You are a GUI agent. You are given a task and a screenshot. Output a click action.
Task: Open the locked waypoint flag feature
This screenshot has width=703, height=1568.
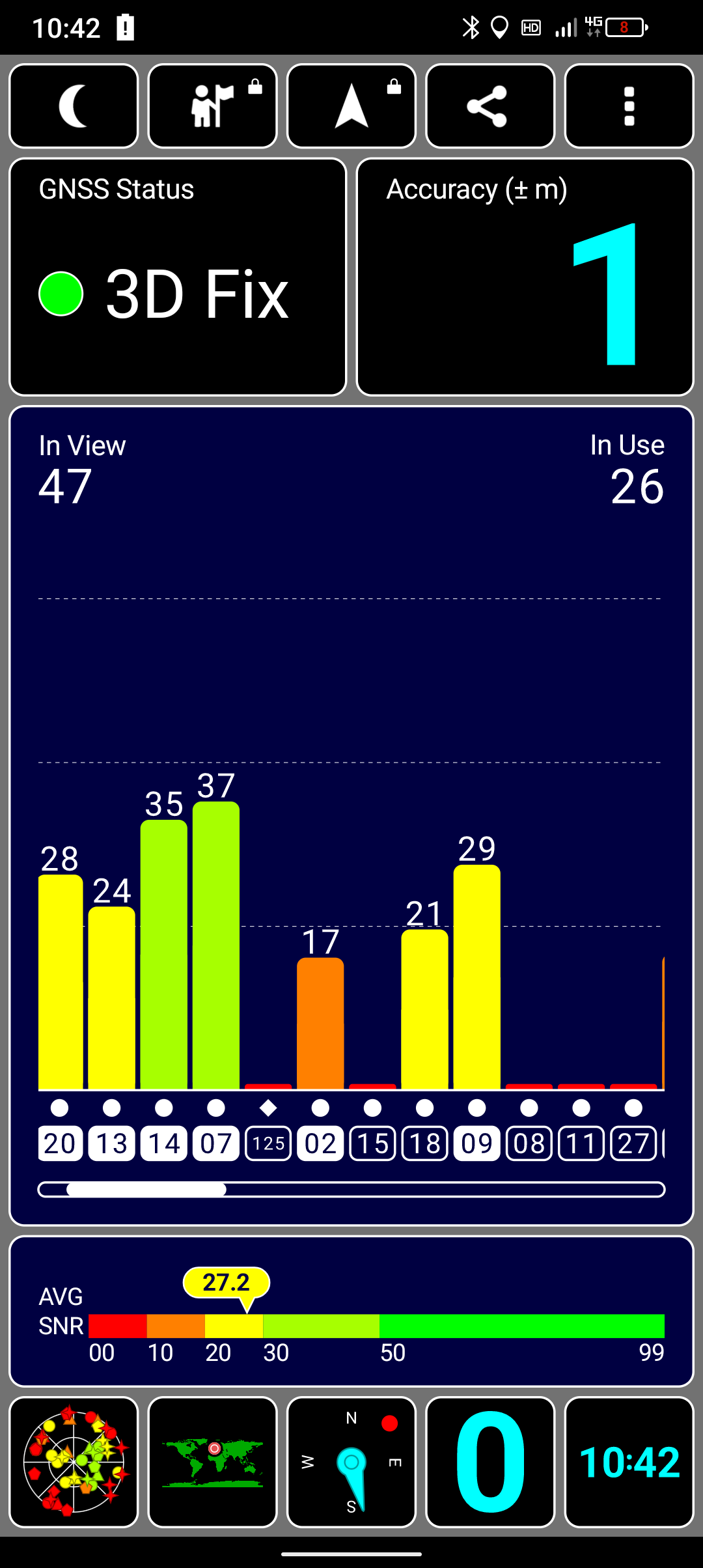[213, 106]
